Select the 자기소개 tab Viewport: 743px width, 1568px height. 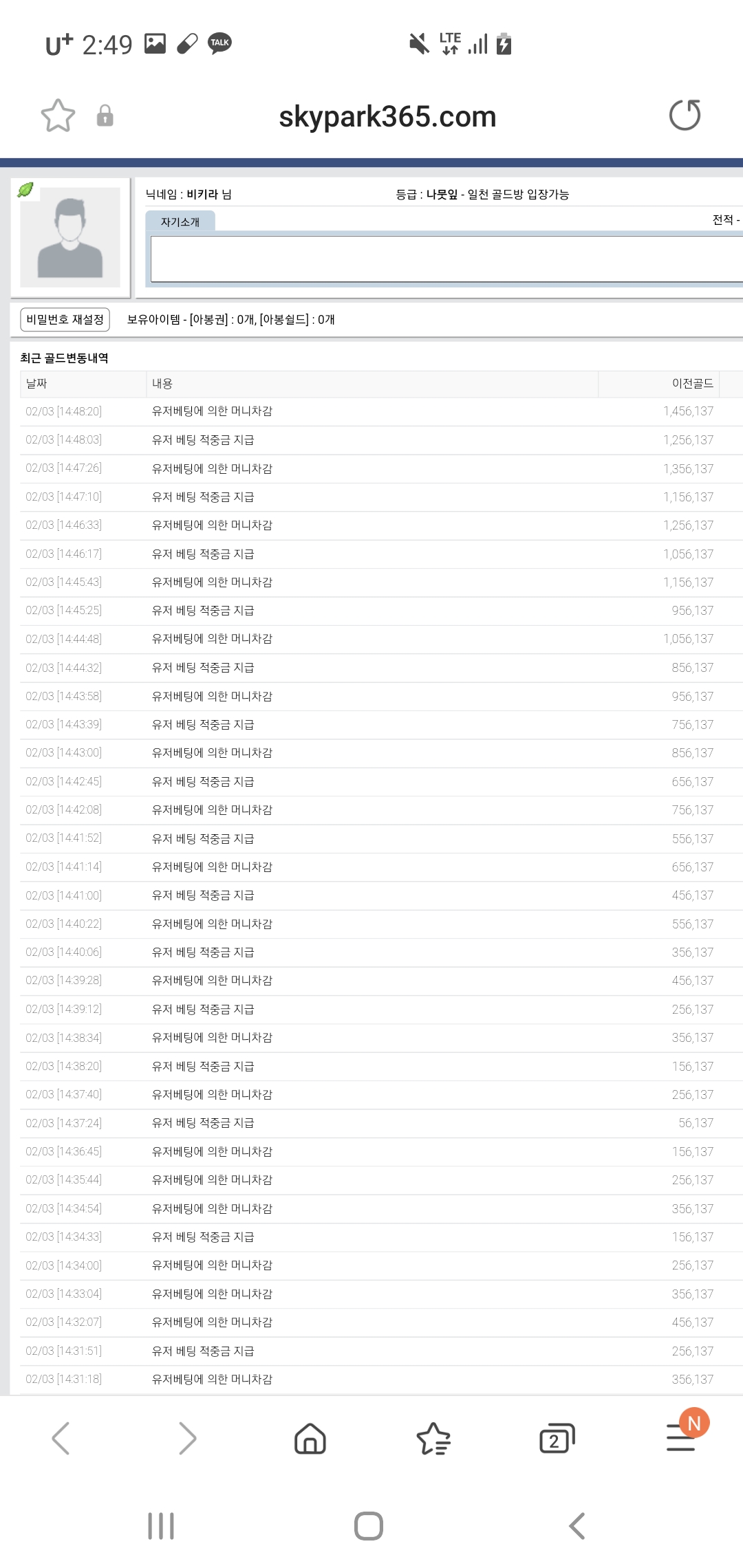180,221
